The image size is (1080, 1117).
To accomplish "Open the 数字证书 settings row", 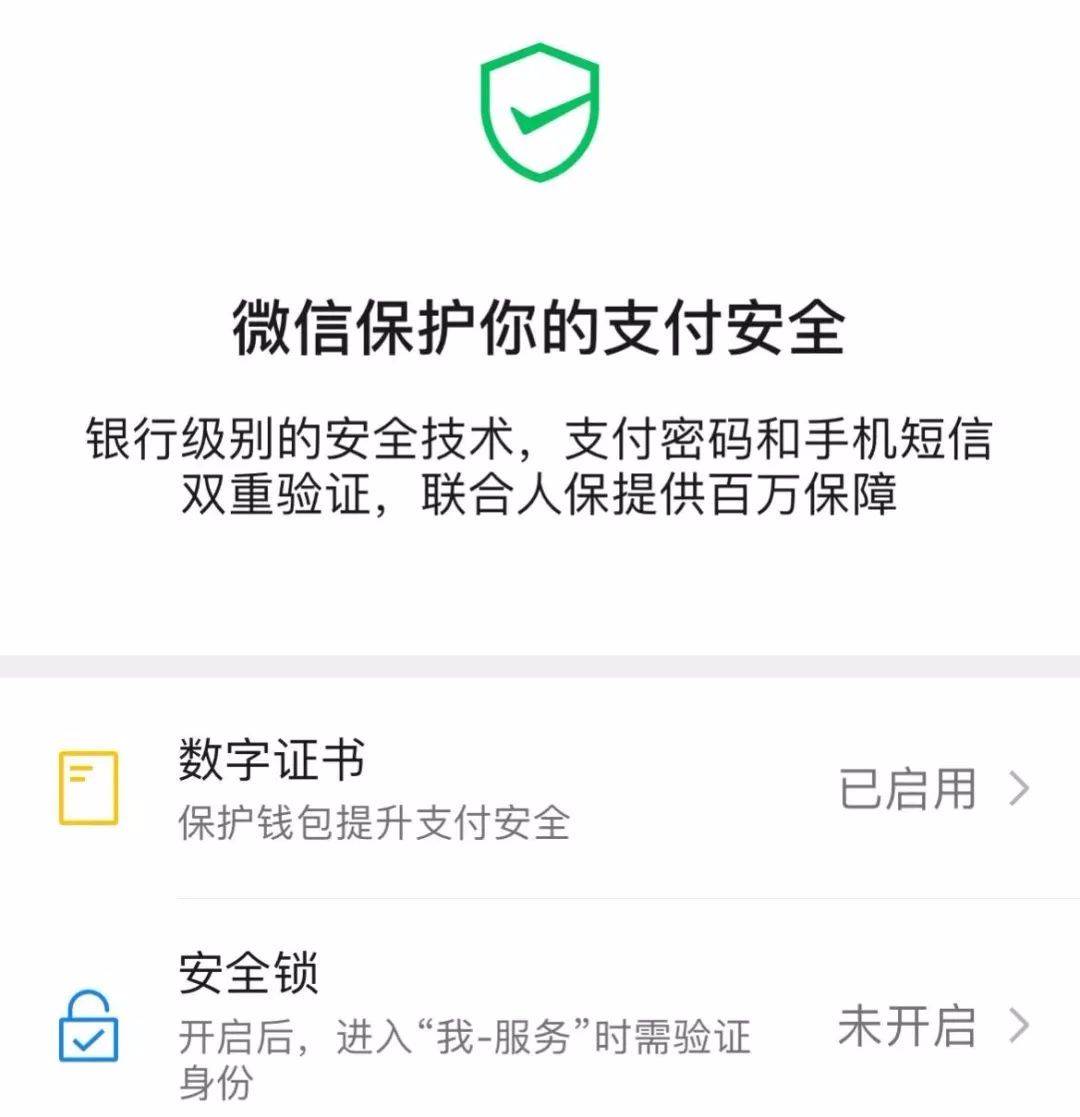I will point(540,789).
